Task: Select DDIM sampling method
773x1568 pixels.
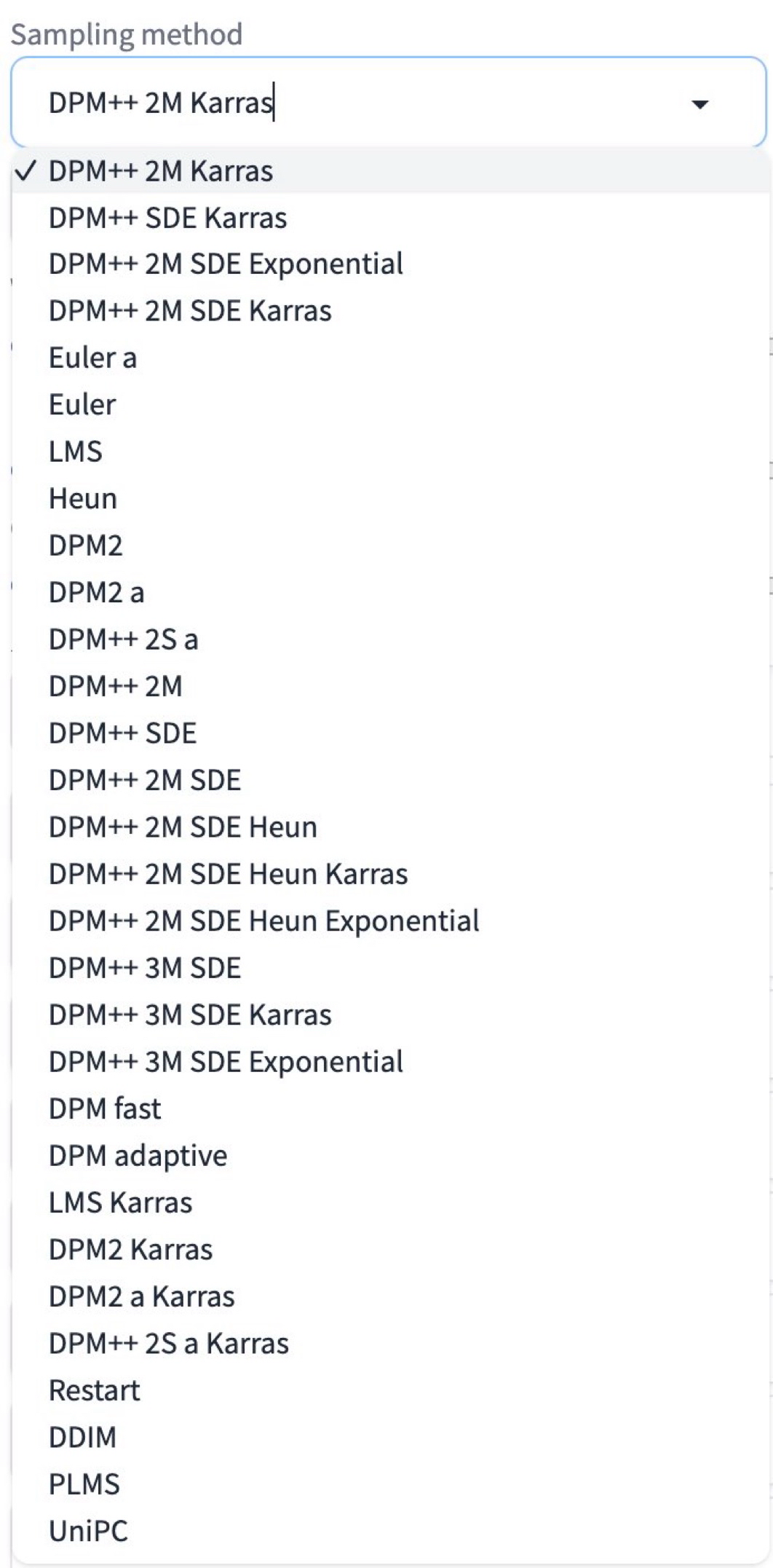Action: coord(82,1438)
